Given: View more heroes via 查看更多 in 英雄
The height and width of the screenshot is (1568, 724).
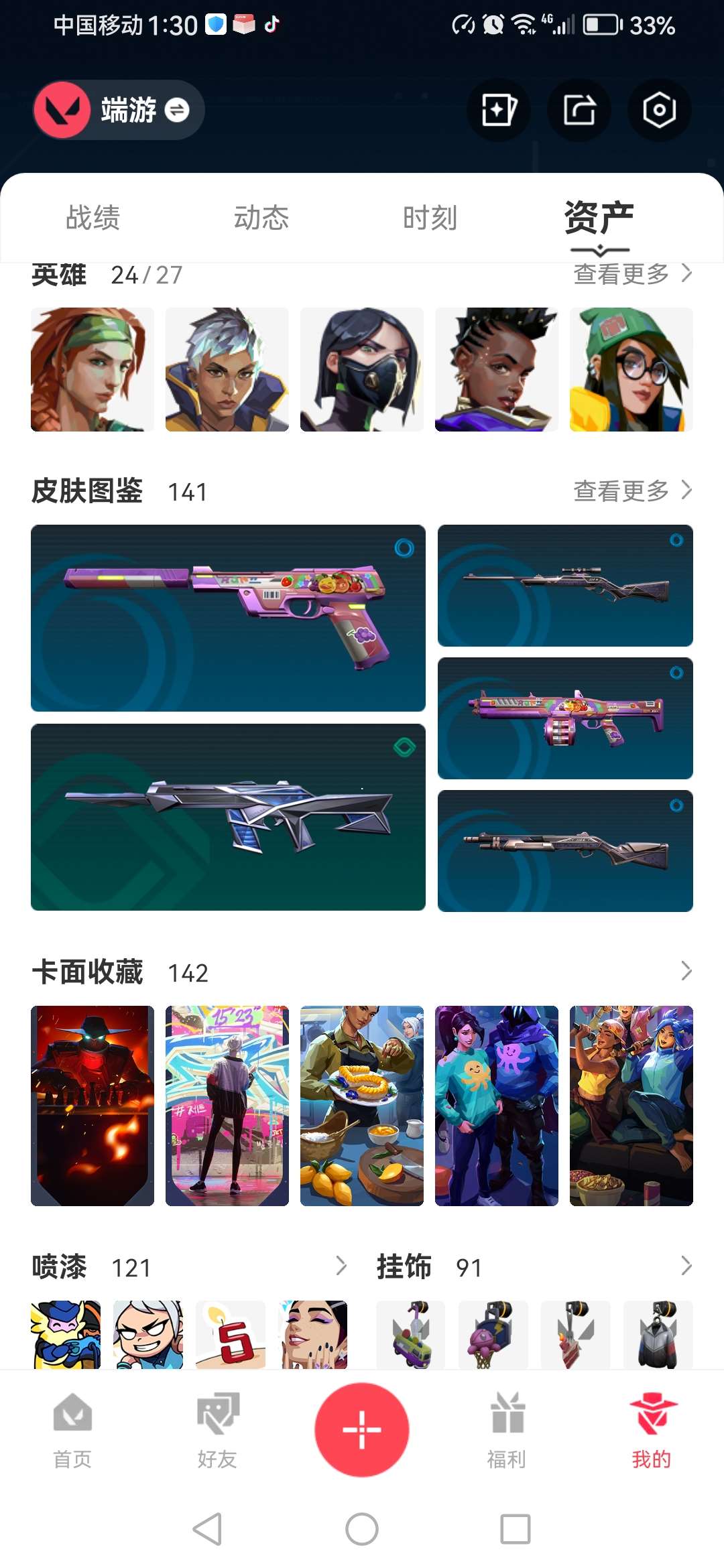Looking at the screenshot, I should [632, 274].
